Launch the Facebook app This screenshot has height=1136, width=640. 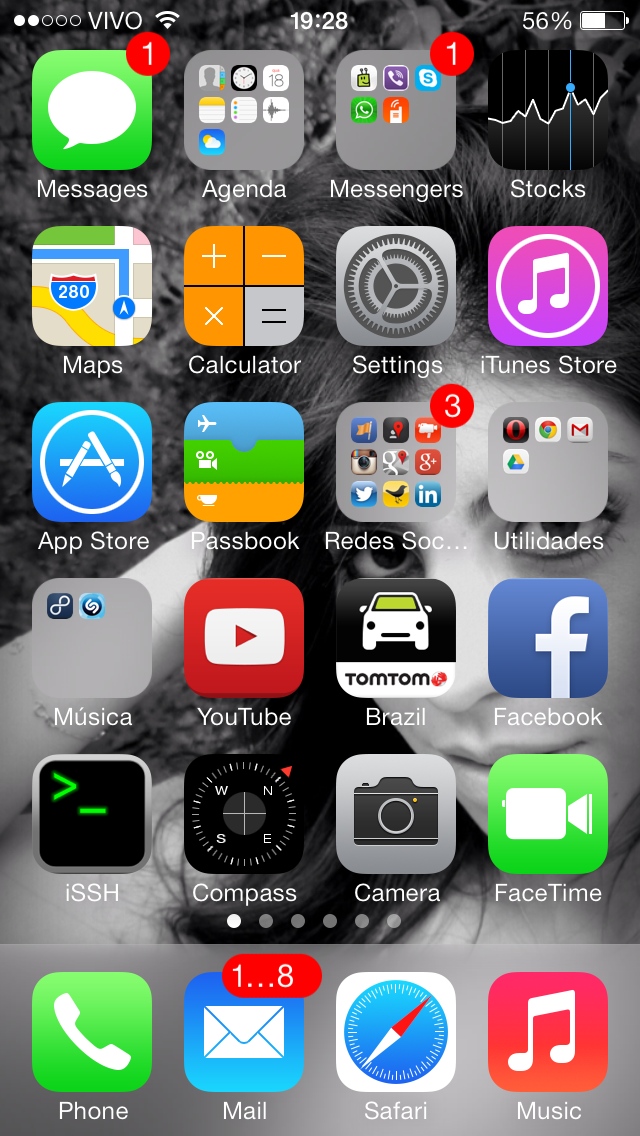(548, 638)
